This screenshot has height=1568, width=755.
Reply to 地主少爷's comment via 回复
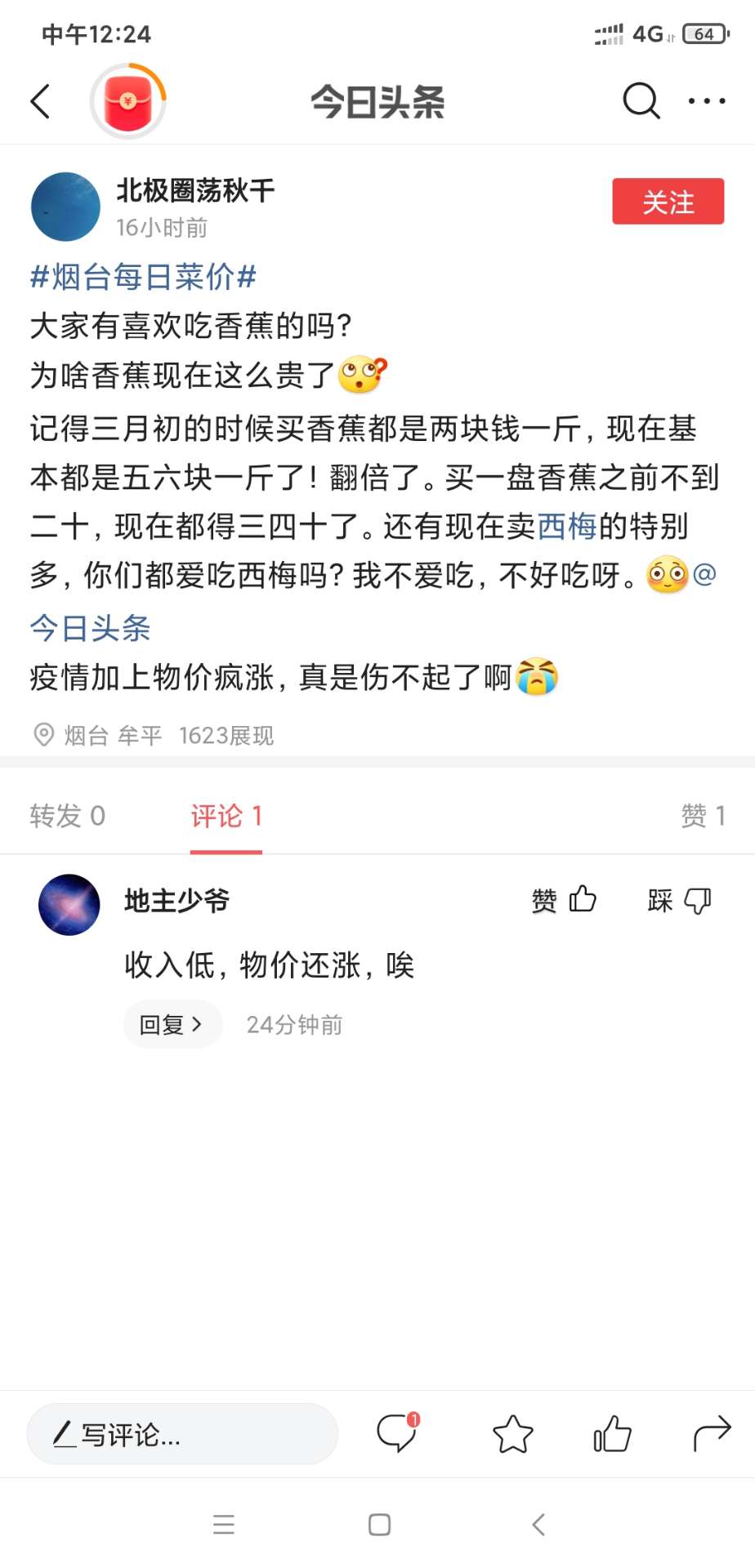(172, 1024)
